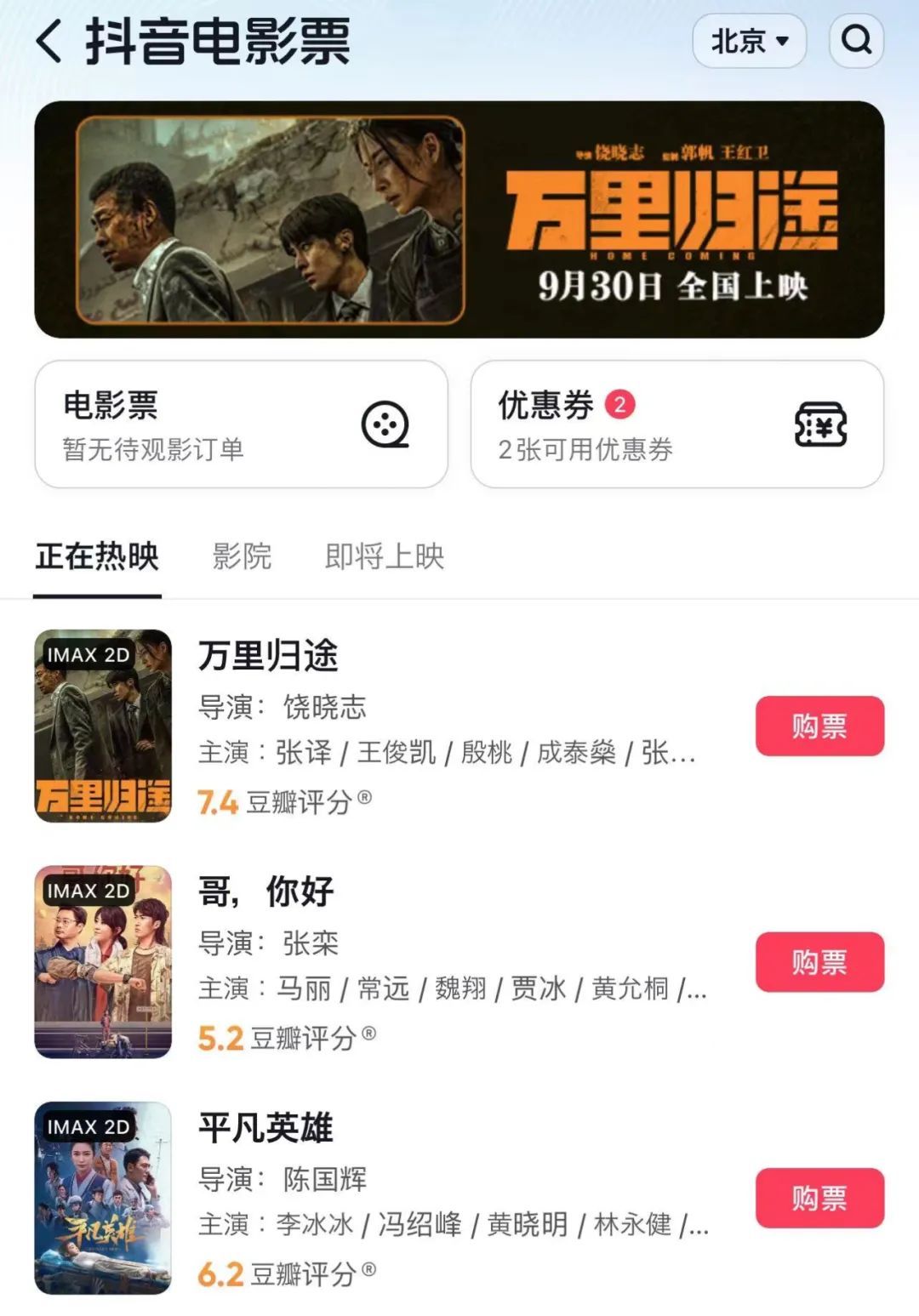
Task: Go back from 抖音电影票 page
Action: [x=49, y=42]
